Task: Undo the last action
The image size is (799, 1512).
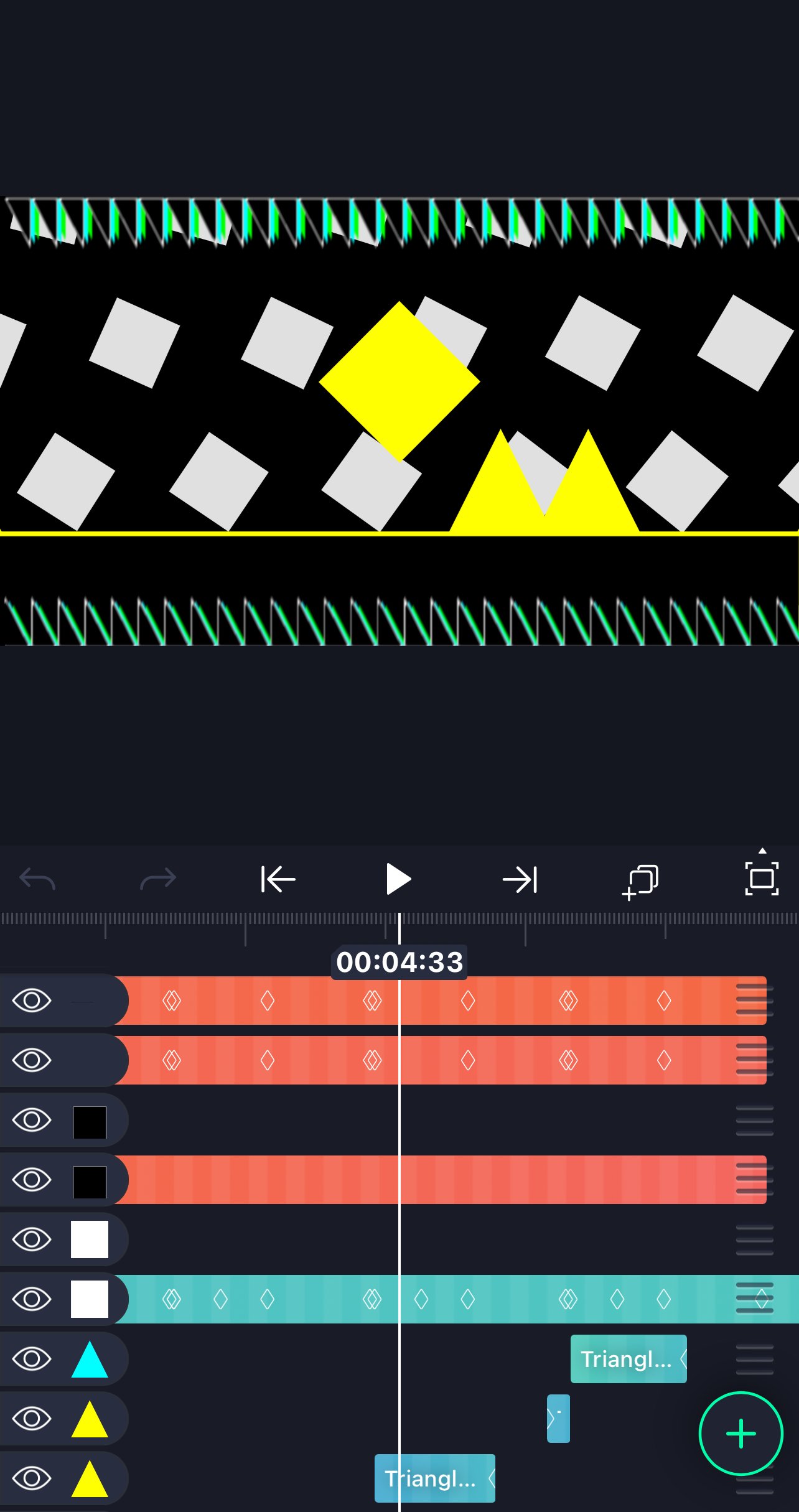Action: [x=37, y=879]
